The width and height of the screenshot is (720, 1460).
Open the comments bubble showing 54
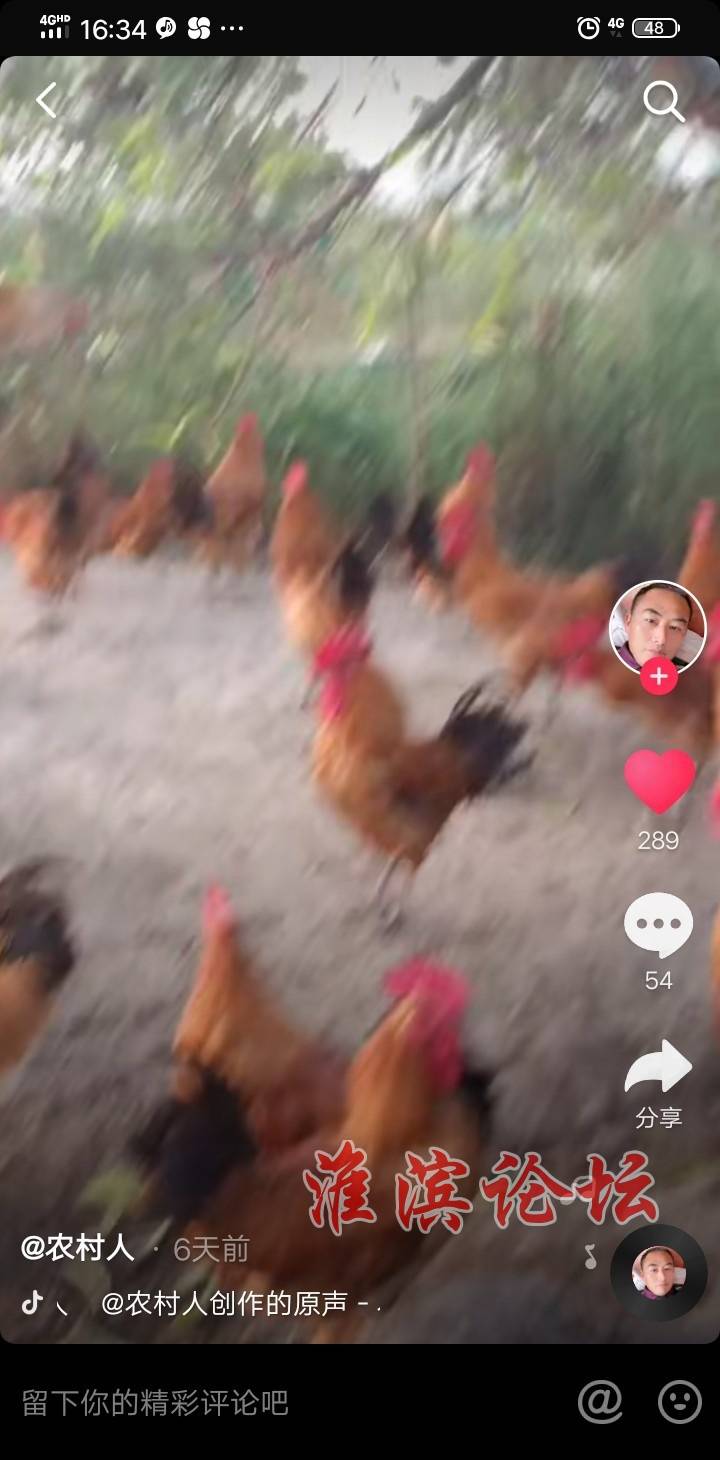tap(658, 926)
